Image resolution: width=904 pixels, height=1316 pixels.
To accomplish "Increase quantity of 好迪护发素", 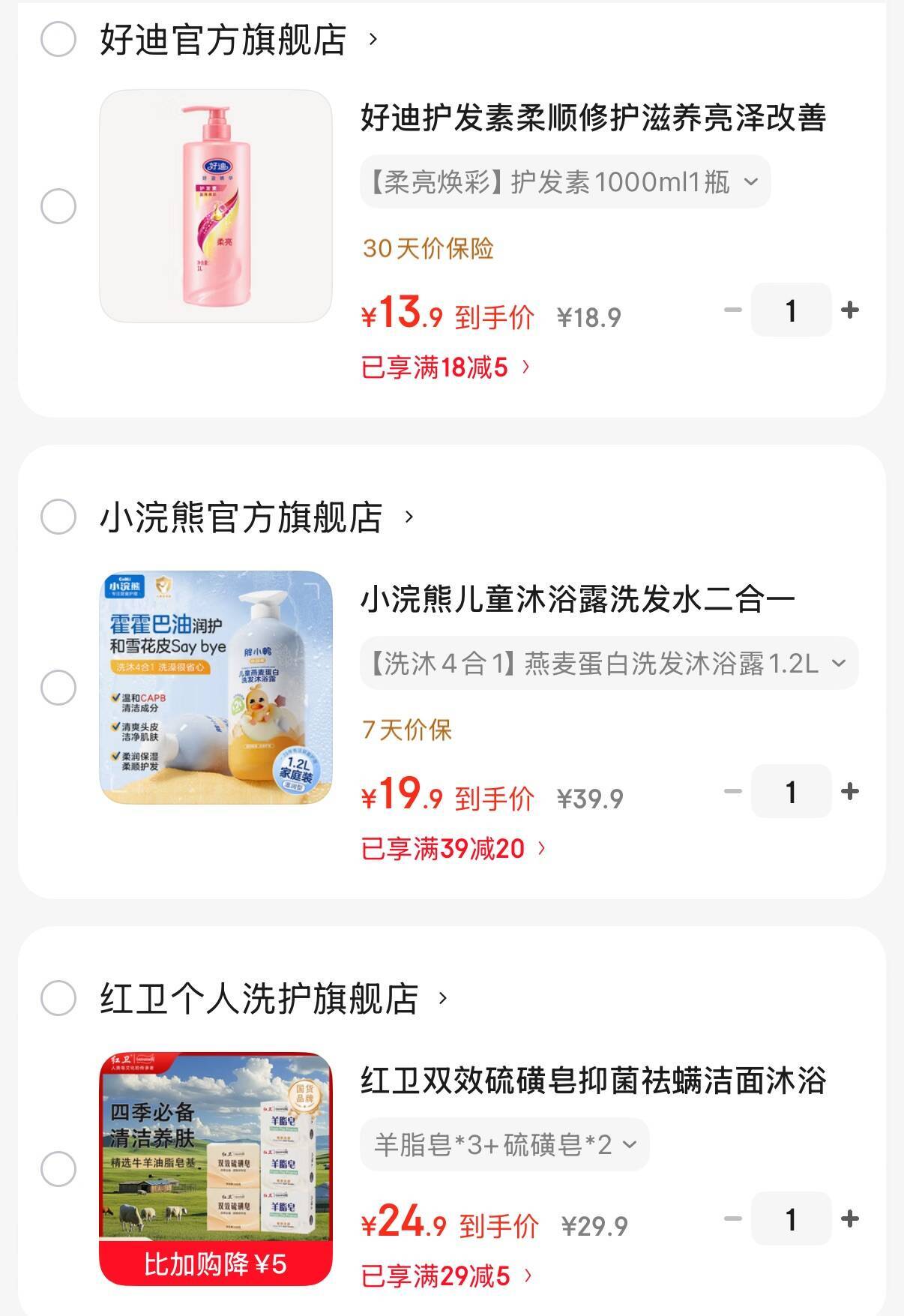I will coord(850,310).
